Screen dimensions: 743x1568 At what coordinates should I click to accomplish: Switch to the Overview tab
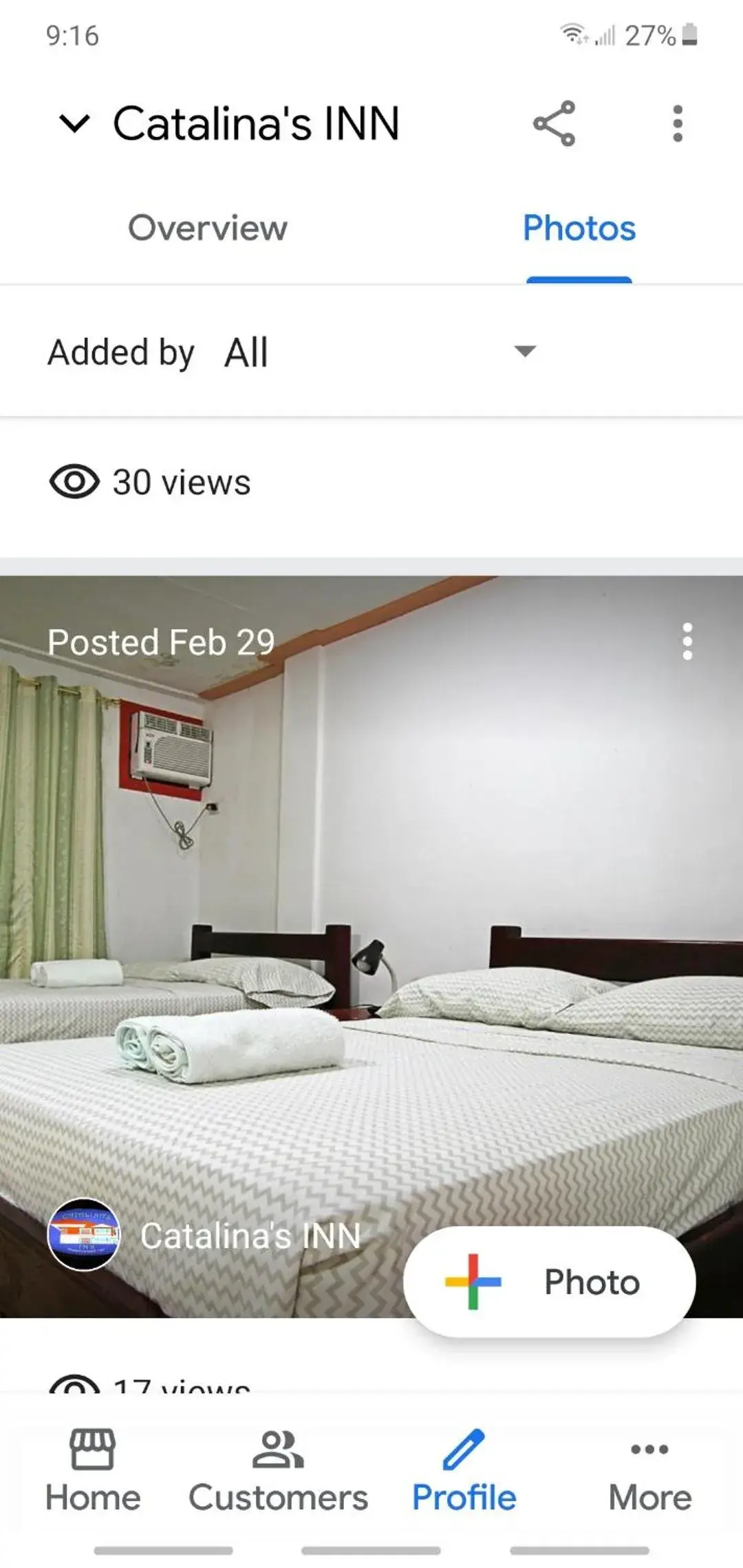tap(207, 229)
